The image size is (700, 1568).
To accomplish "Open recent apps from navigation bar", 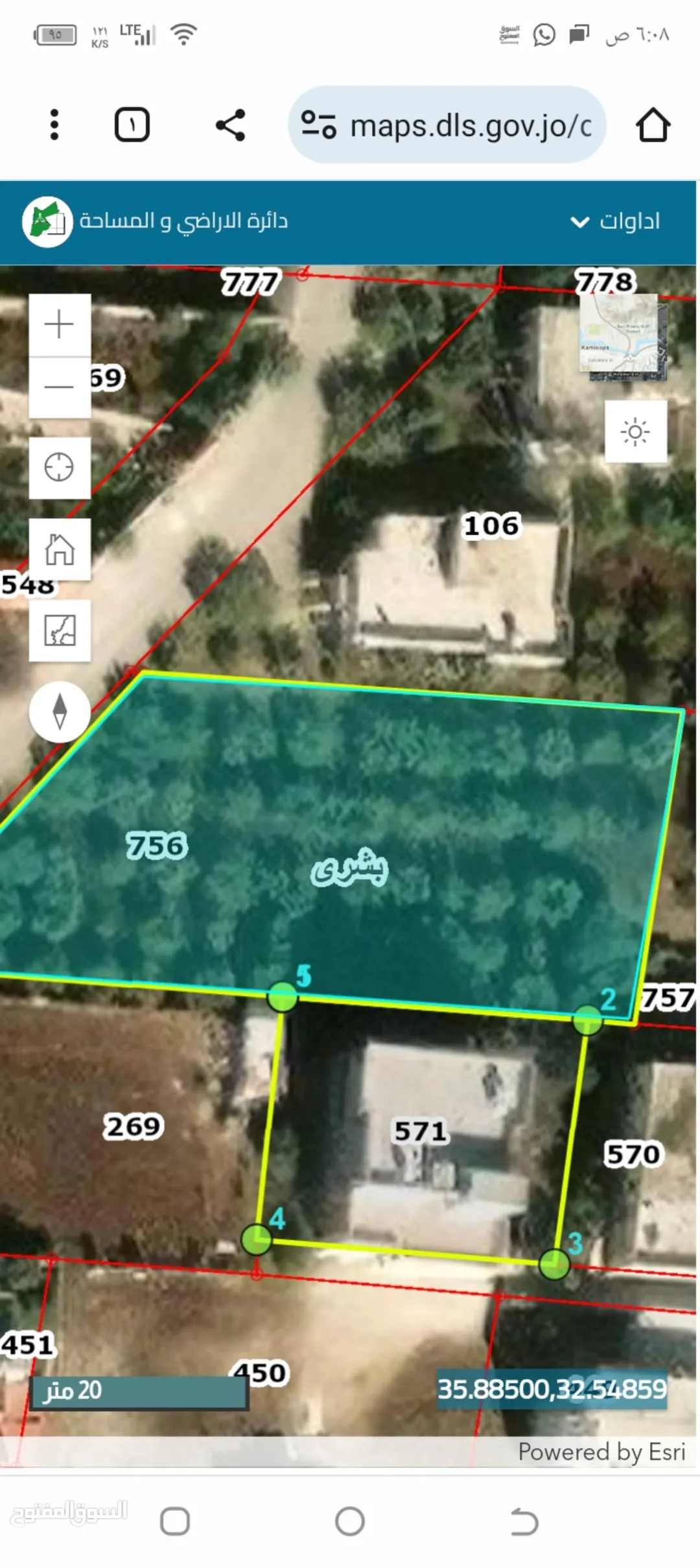I will tap(175, 1521).
